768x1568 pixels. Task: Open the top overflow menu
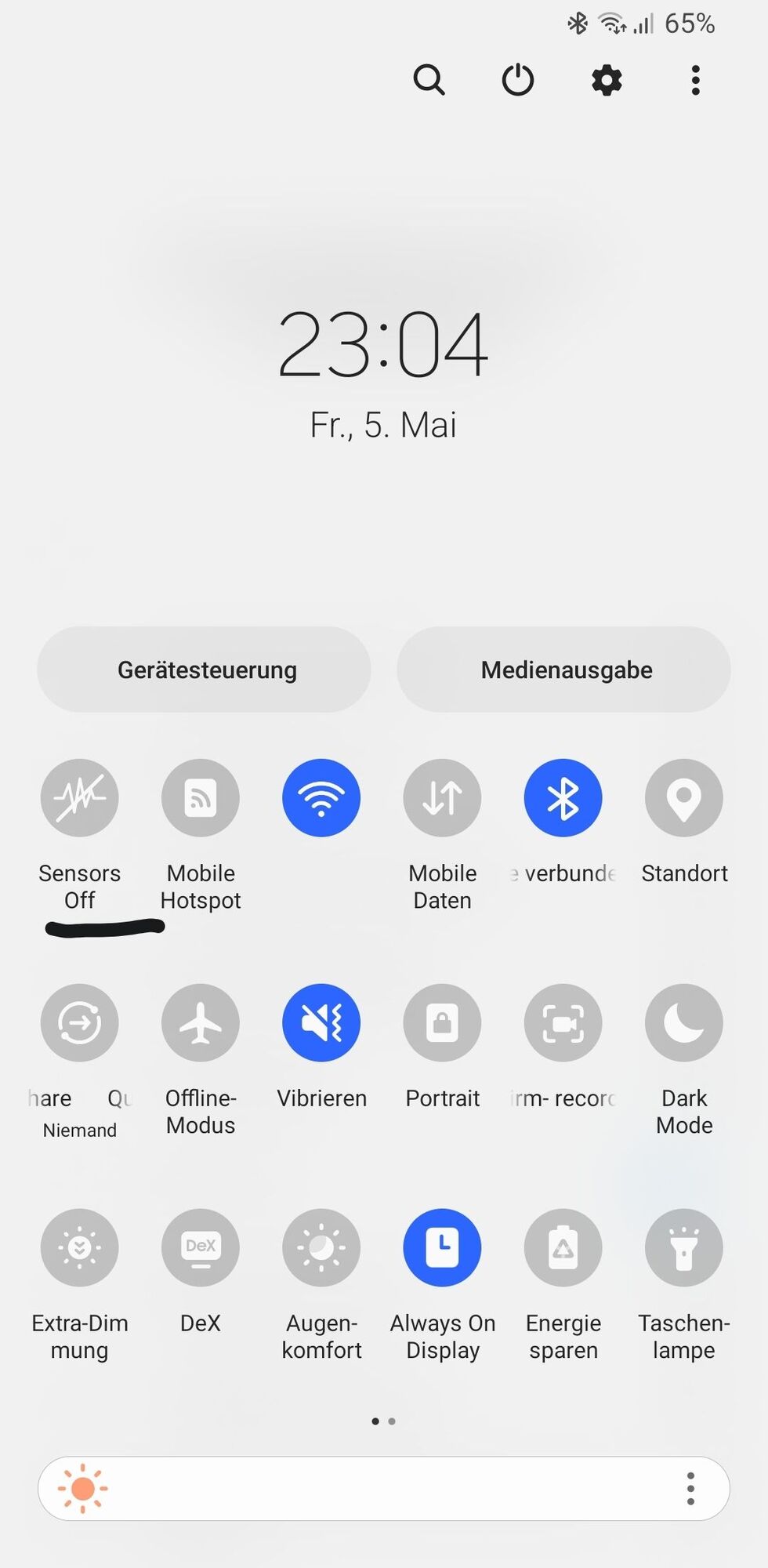[695, 80]
